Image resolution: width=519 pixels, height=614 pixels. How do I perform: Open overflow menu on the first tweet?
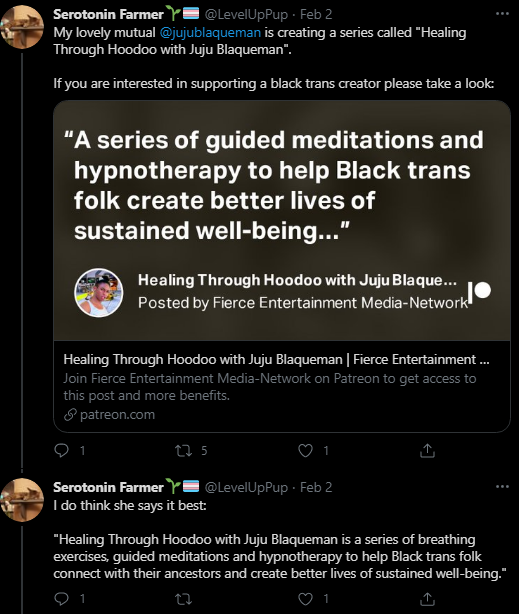pyautogui.click(x=502, y=14)
